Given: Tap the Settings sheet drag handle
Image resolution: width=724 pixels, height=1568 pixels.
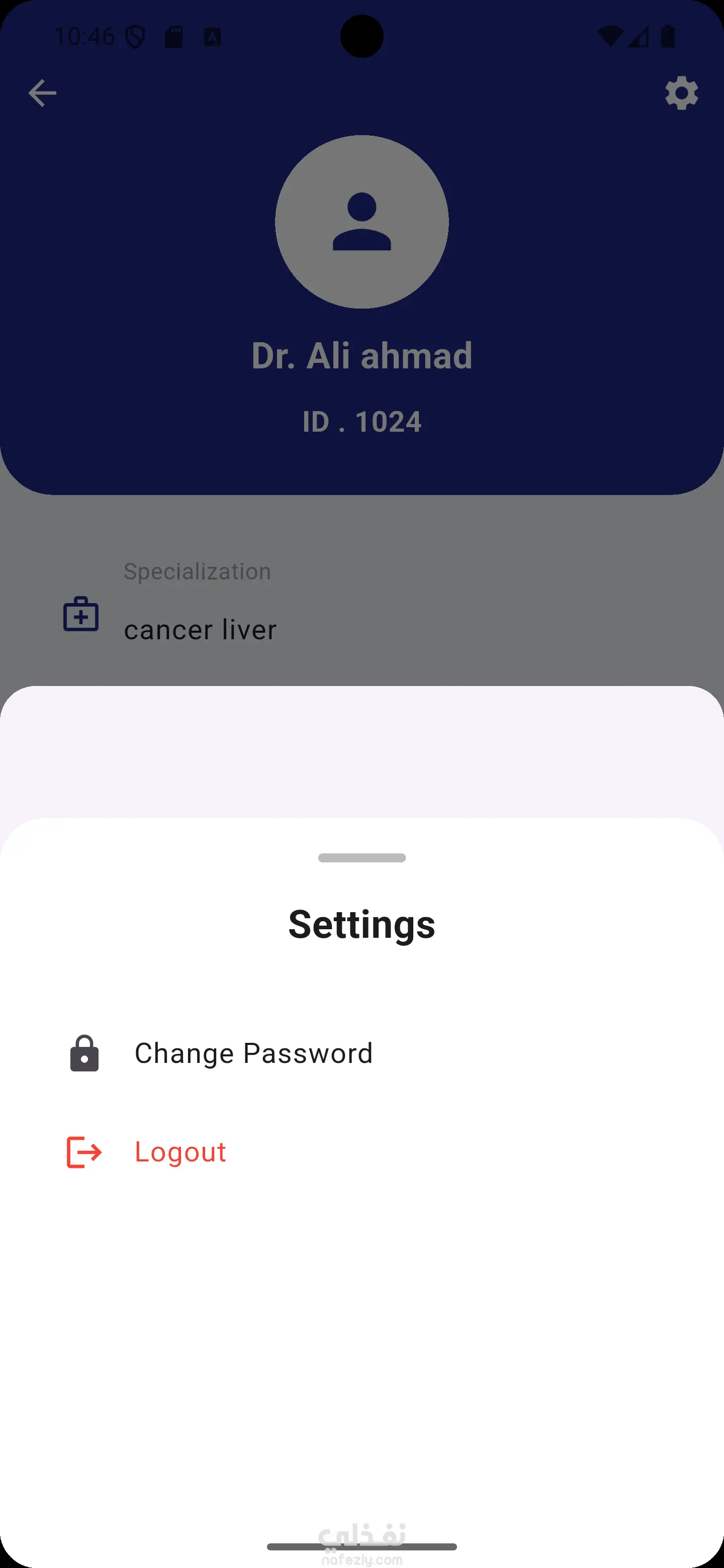Looking at the screenshot, I should tap(361, 858).
